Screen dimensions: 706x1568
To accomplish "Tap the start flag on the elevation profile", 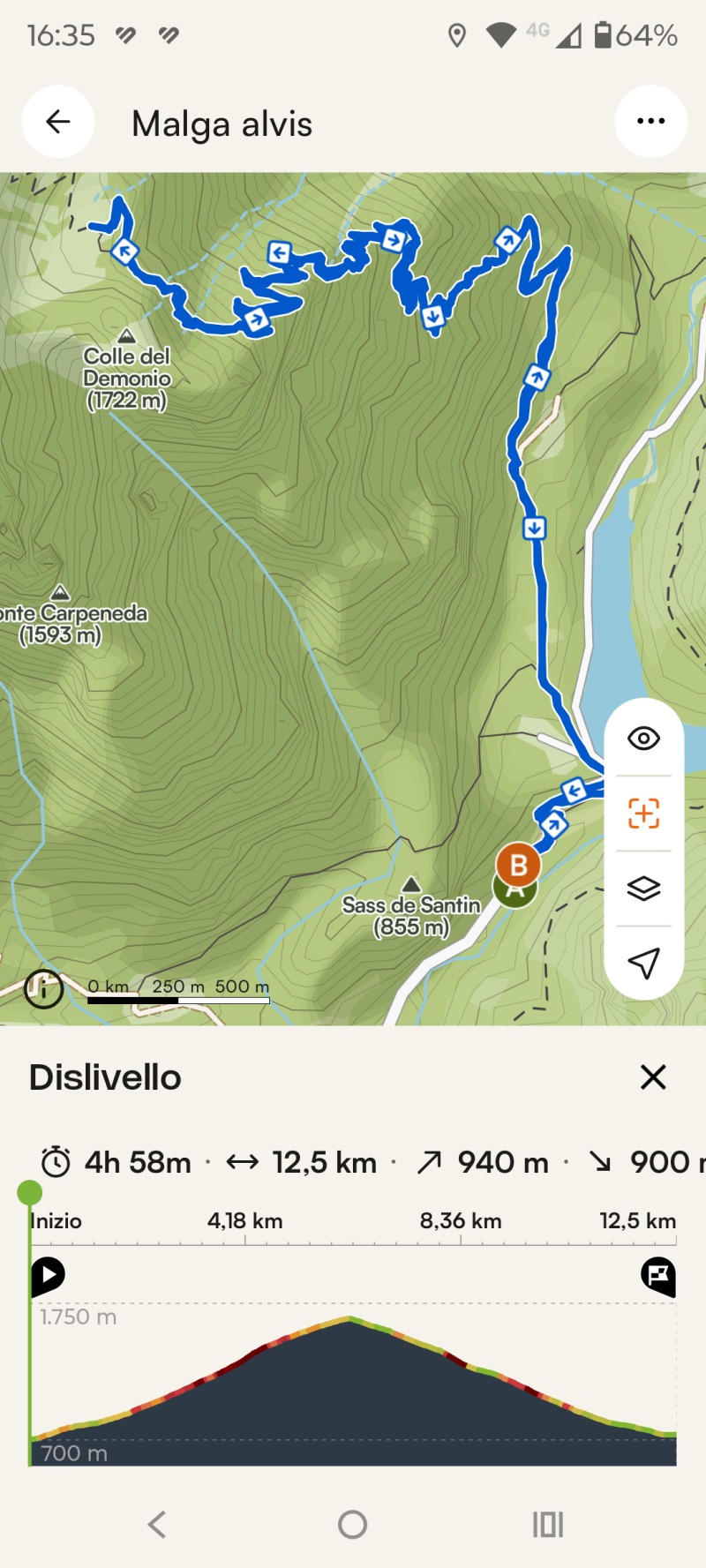I will [x=48, y=1275].
